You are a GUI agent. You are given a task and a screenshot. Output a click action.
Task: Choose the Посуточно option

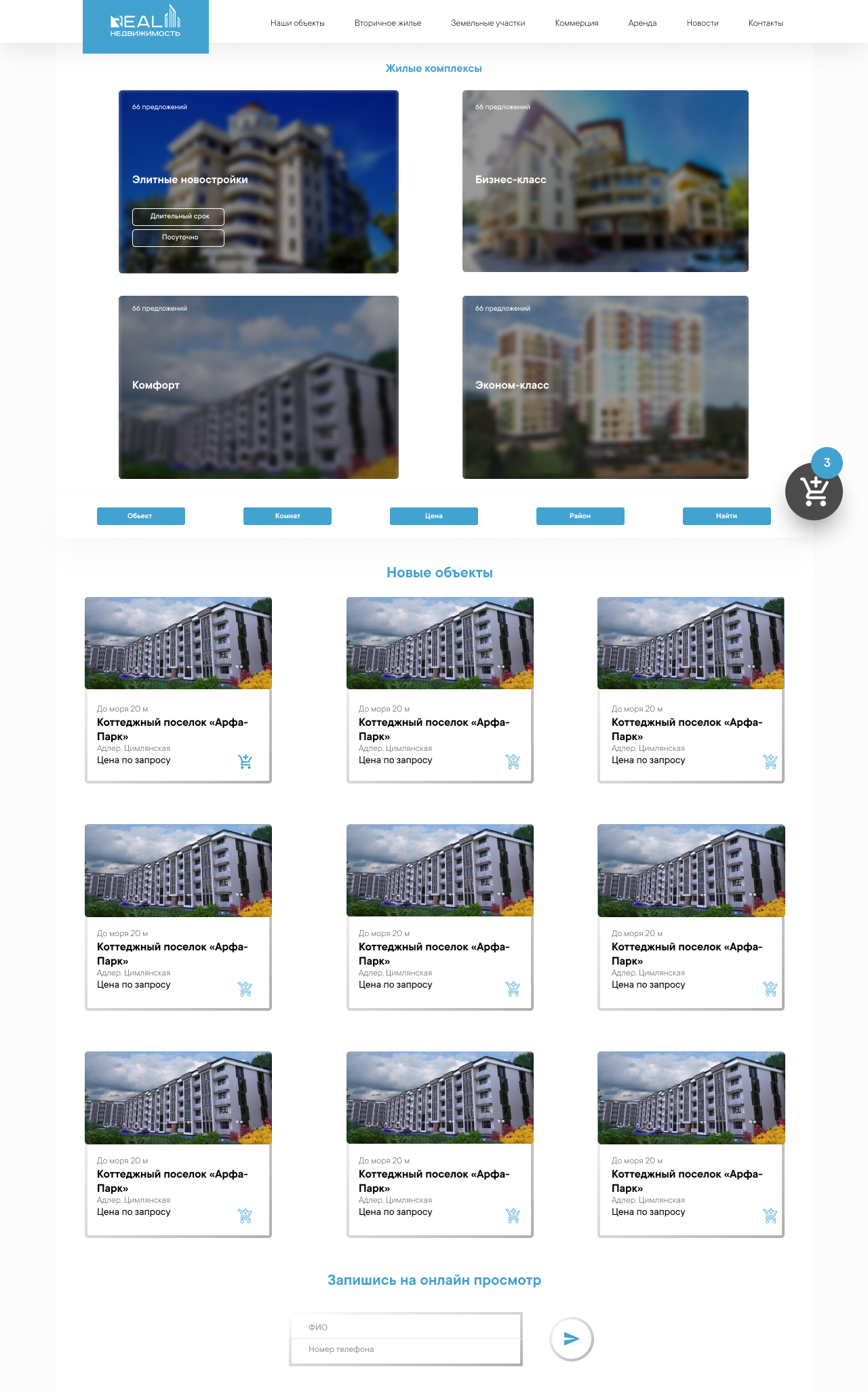[178, 237]
